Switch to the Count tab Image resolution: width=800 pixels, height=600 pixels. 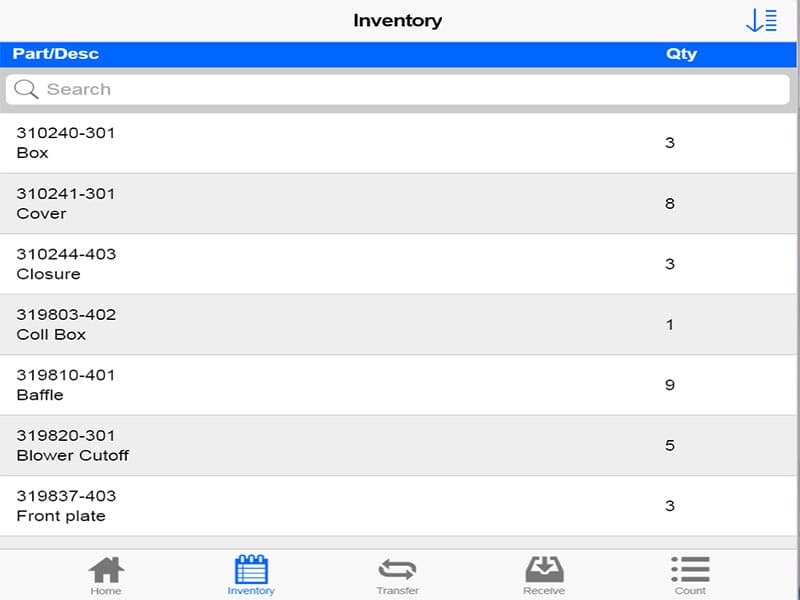click(x=690, y=576)
